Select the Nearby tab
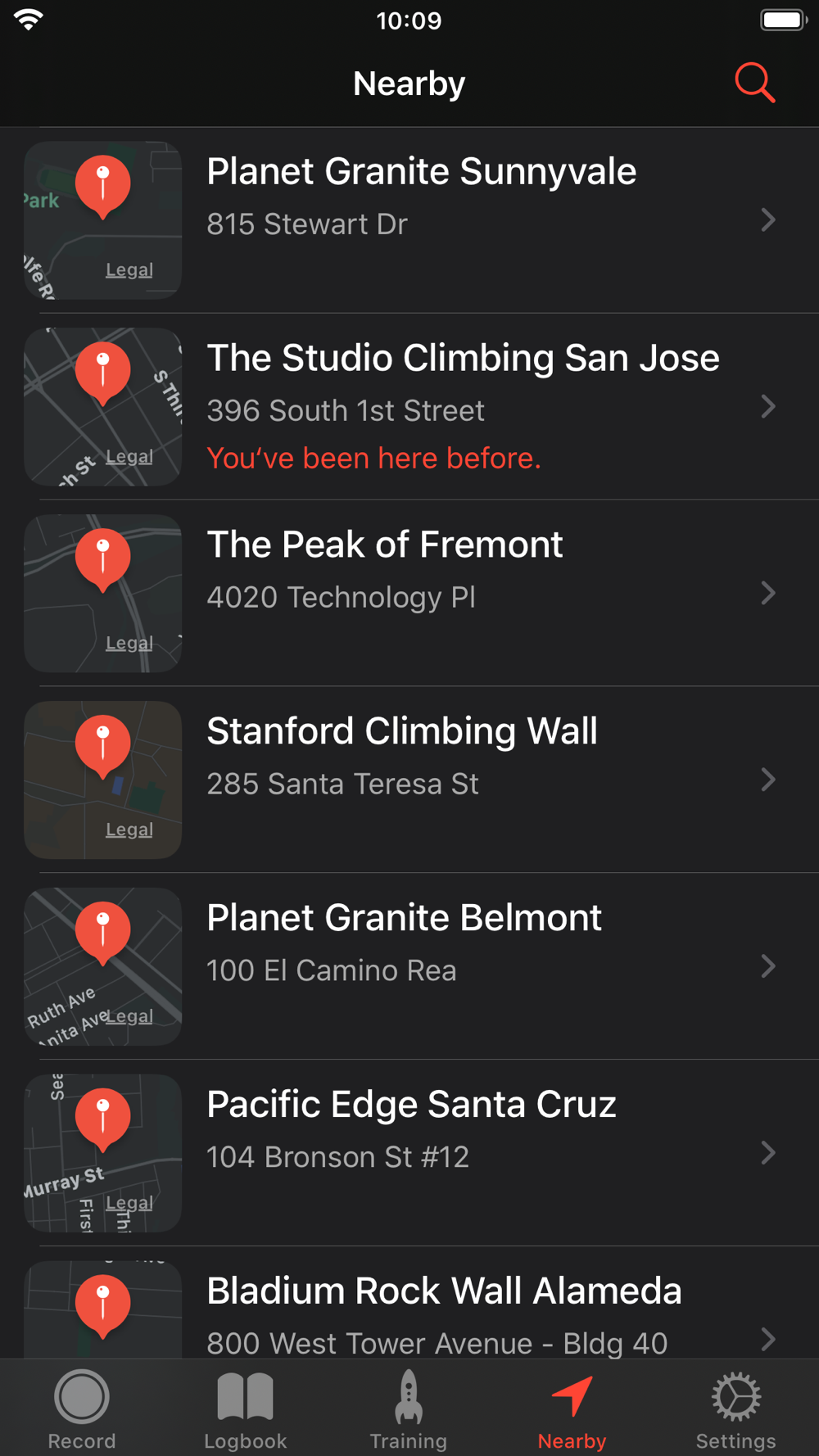This screenshot has width=819, height=1456. (x=572, y=1410)
